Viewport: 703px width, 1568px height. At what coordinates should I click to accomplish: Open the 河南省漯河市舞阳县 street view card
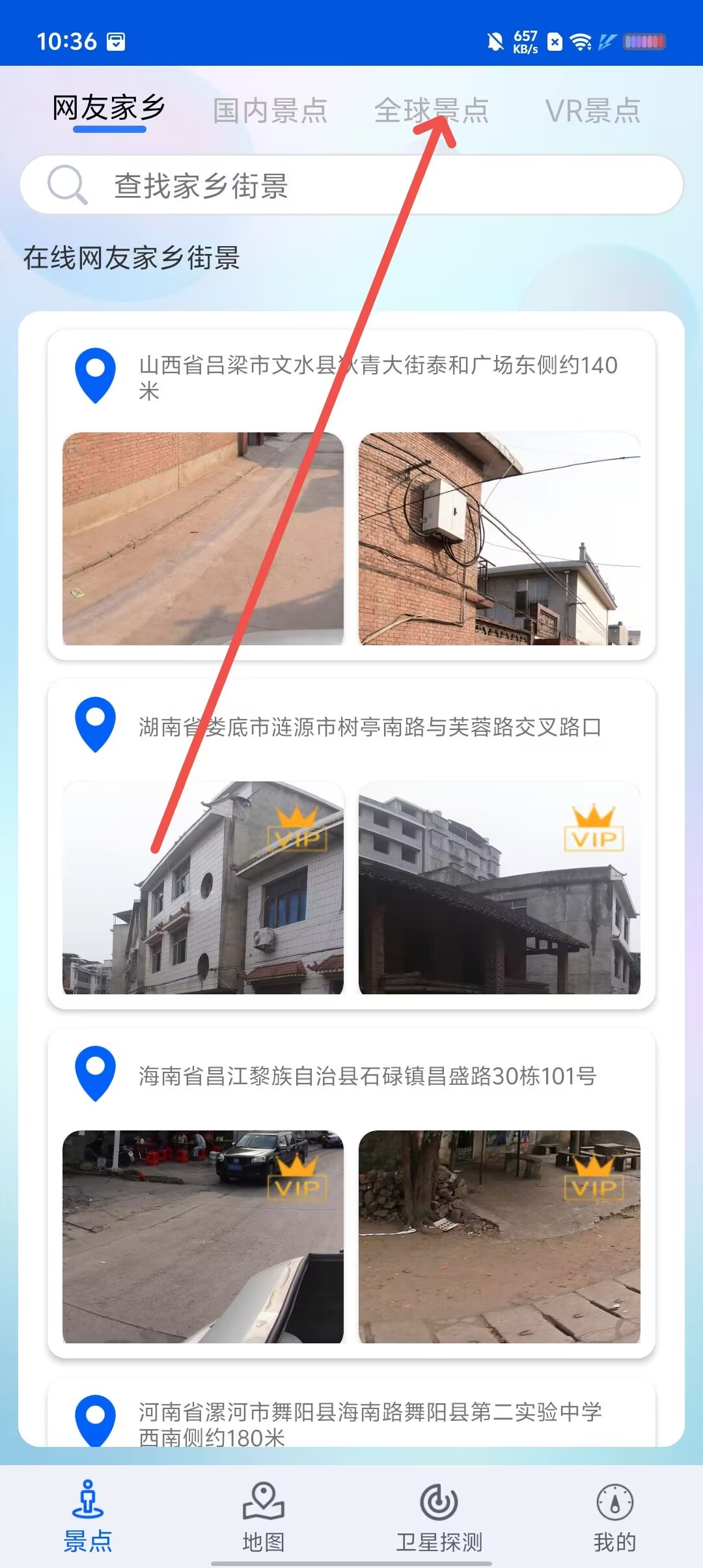[351, 1413]
